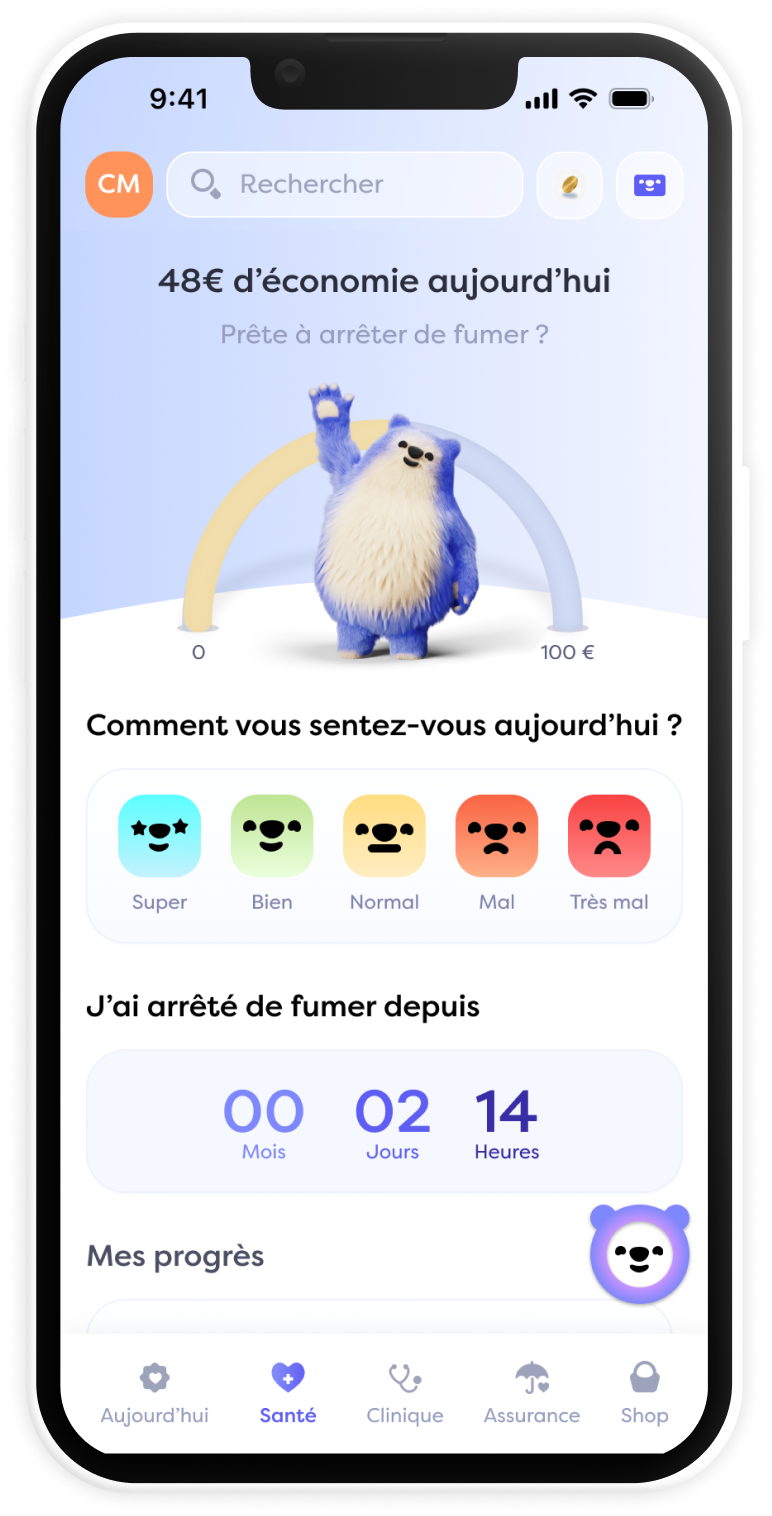The image size is (772, 1516).
Task: Open the Clinique tab
Action: [405, 1392]
